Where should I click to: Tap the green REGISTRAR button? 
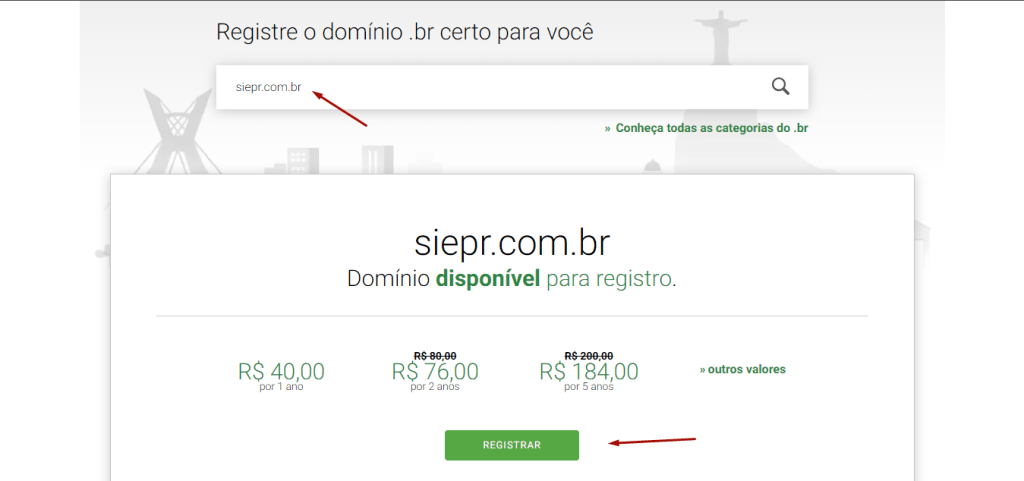pos(511,445)
